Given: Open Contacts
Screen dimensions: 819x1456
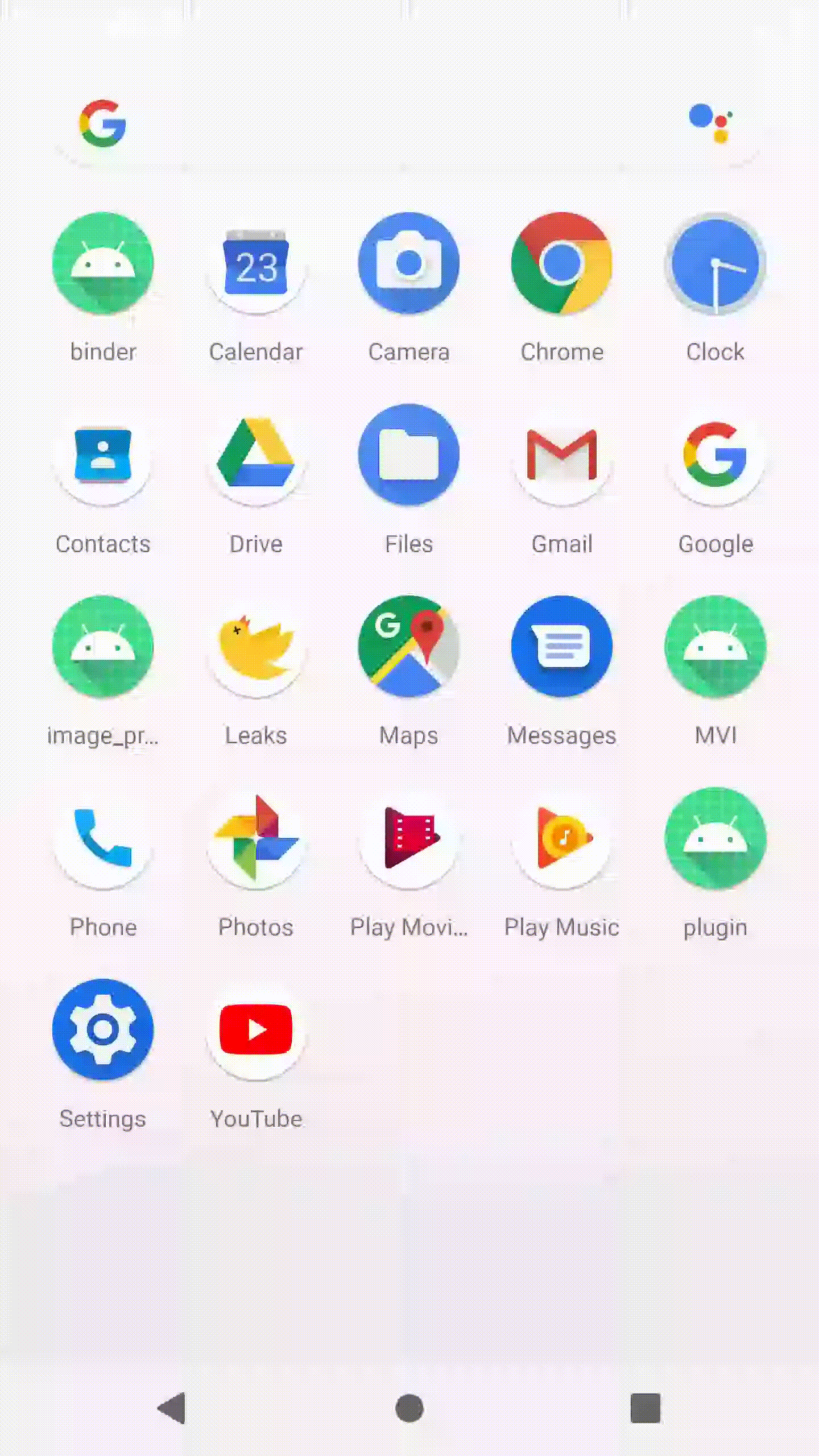Looking at the screenshot, I should tap(103, 455).
